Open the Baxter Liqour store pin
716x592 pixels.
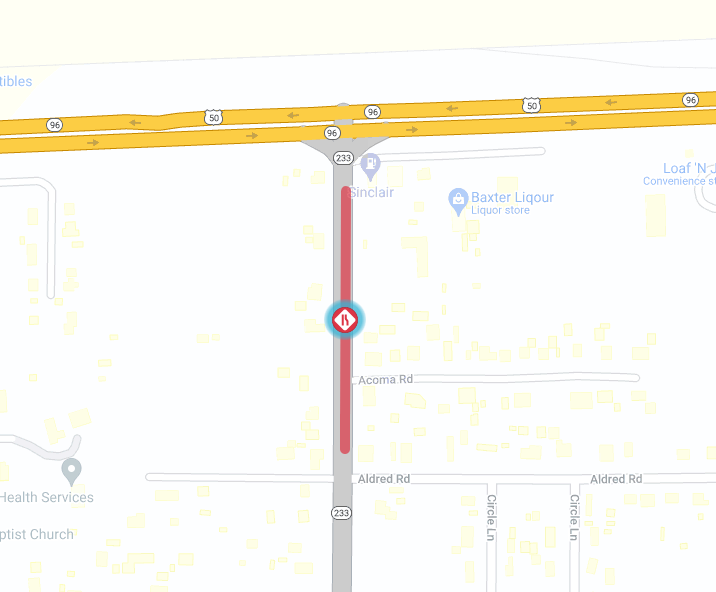pyautogui.click(x=458, y=199)
